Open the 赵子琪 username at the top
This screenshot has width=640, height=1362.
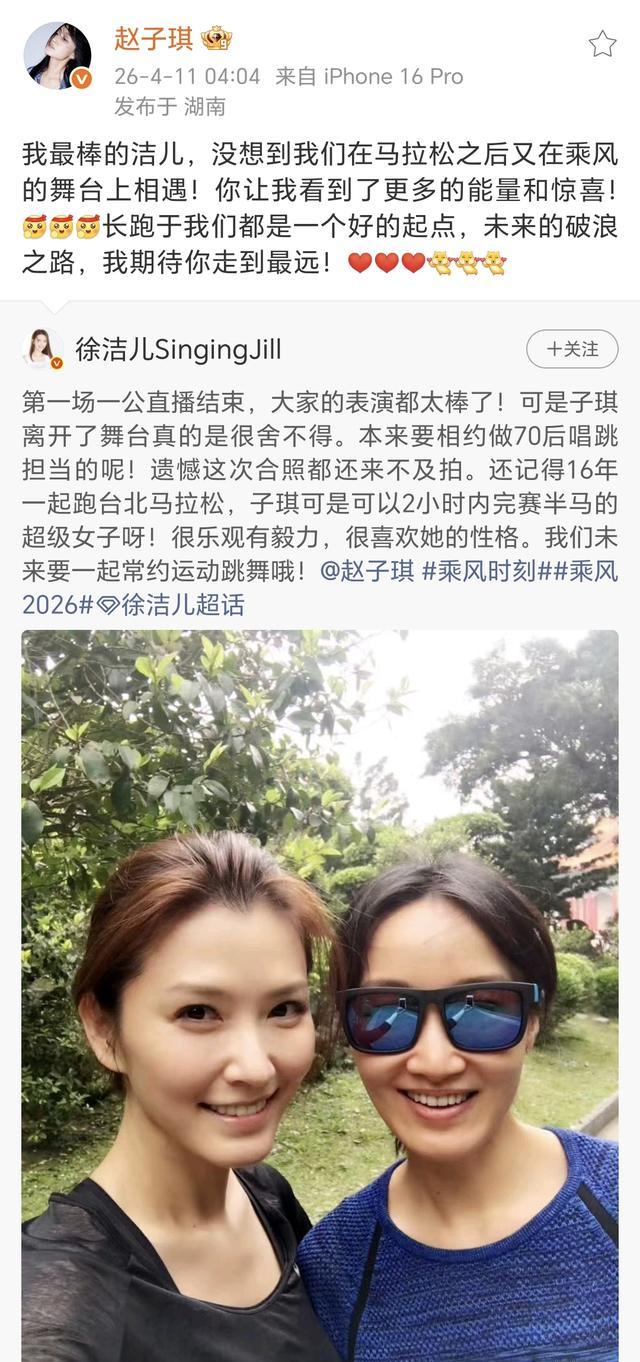tap(153, 39)
